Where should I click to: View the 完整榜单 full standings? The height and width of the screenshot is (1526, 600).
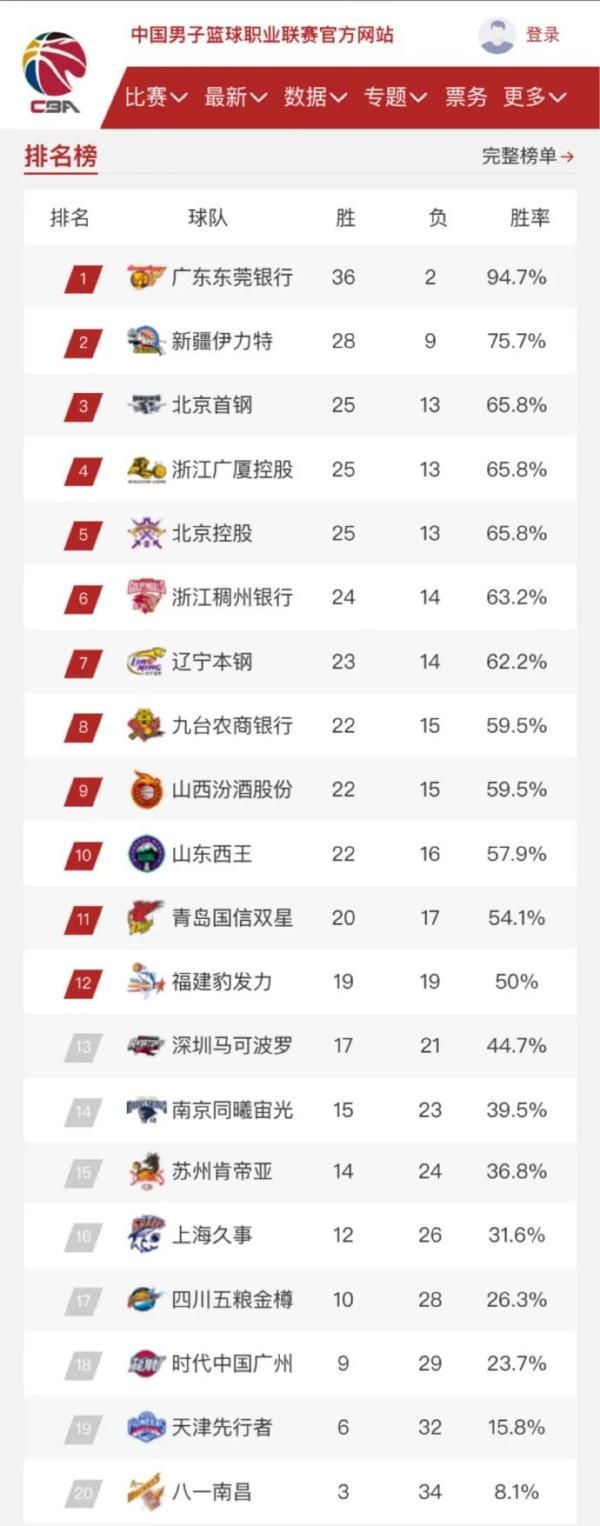[x=528, y=156]
